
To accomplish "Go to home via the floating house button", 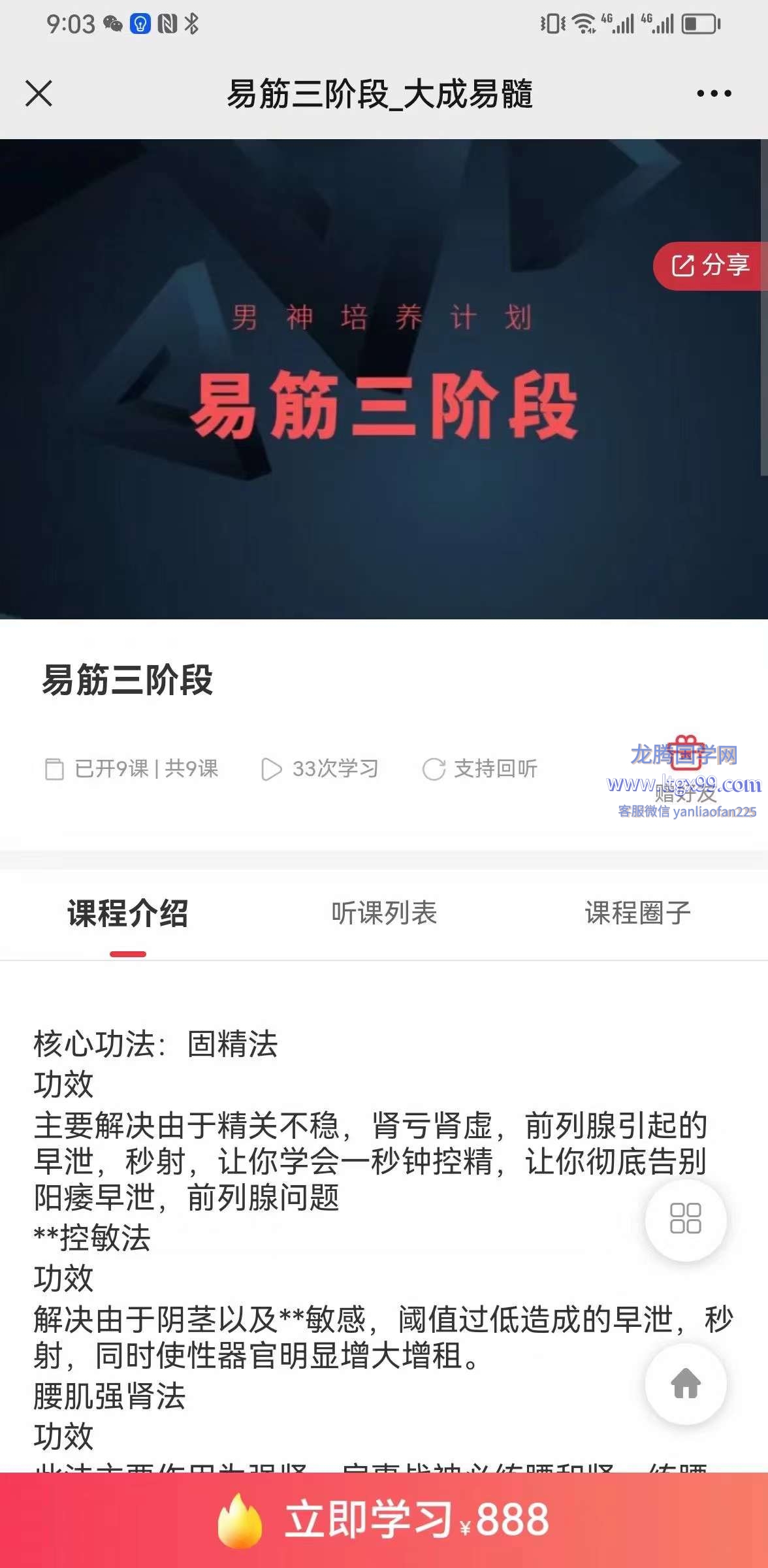I will coord(685,1382).
